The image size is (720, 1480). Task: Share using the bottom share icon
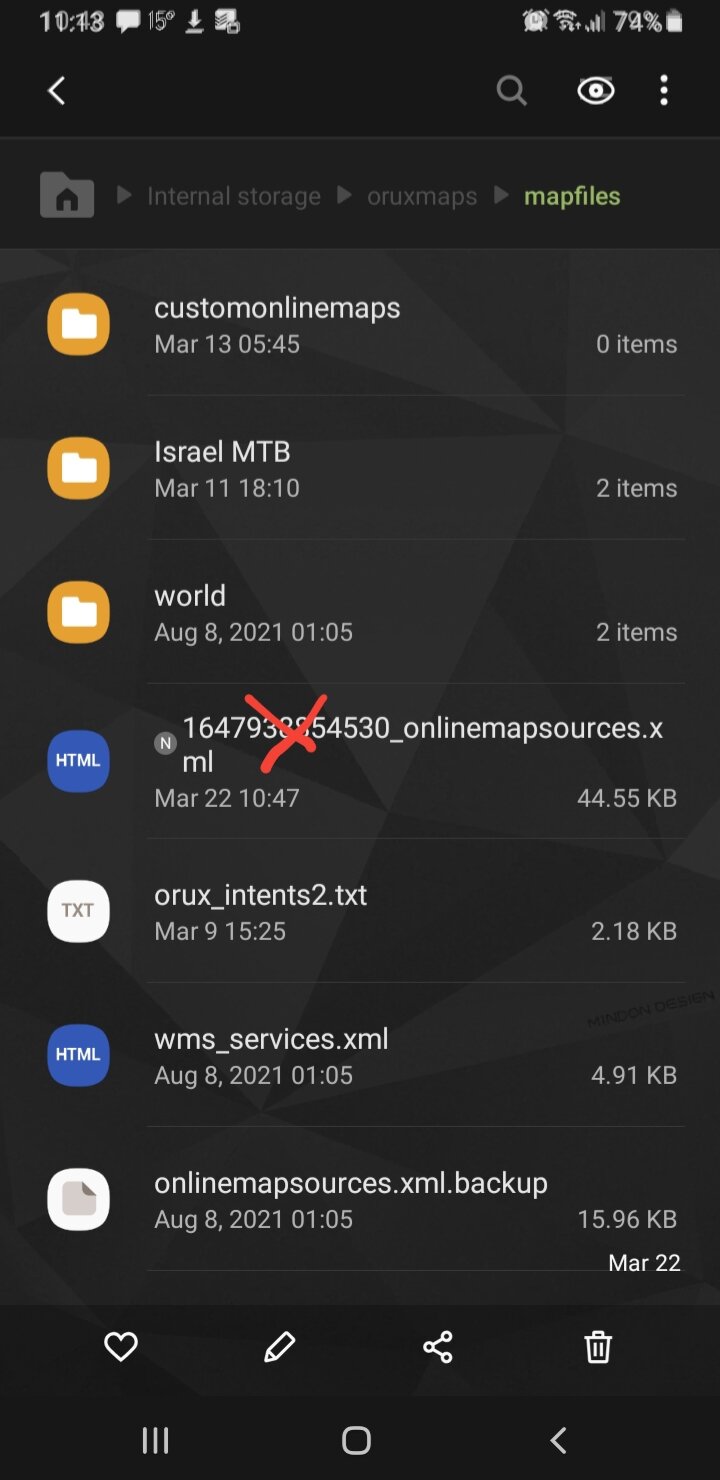[x=438, y=1347]
